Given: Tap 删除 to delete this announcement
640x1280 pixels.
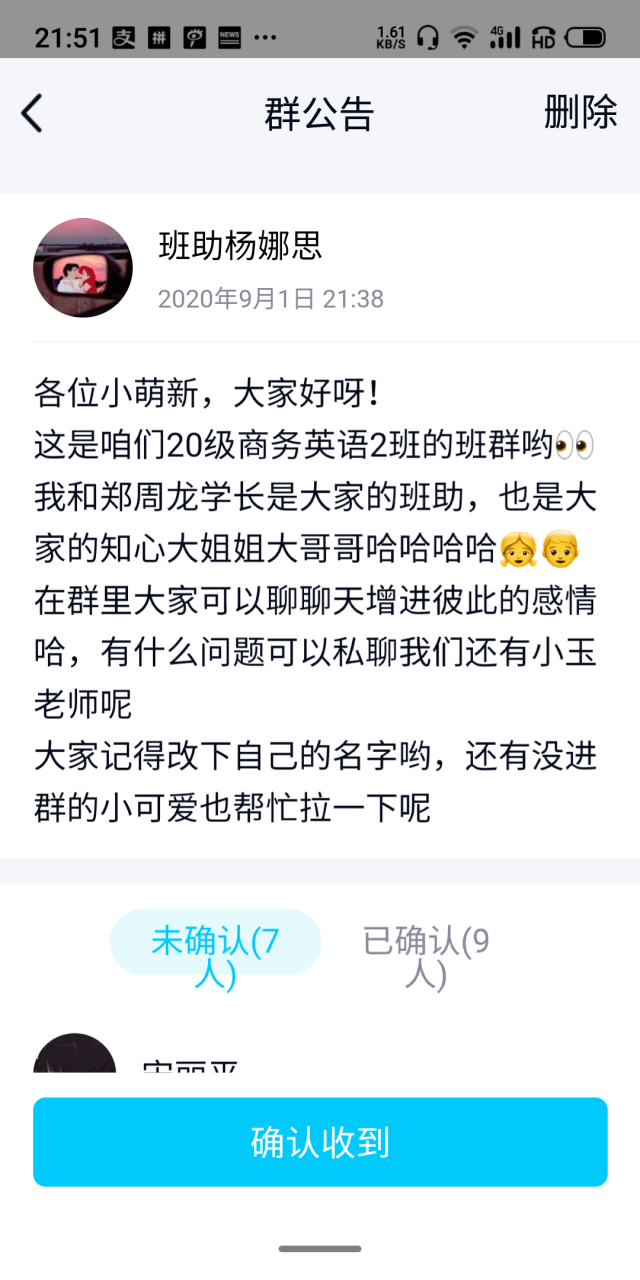Looking at the screenshot, I should [x=580, y=112].
